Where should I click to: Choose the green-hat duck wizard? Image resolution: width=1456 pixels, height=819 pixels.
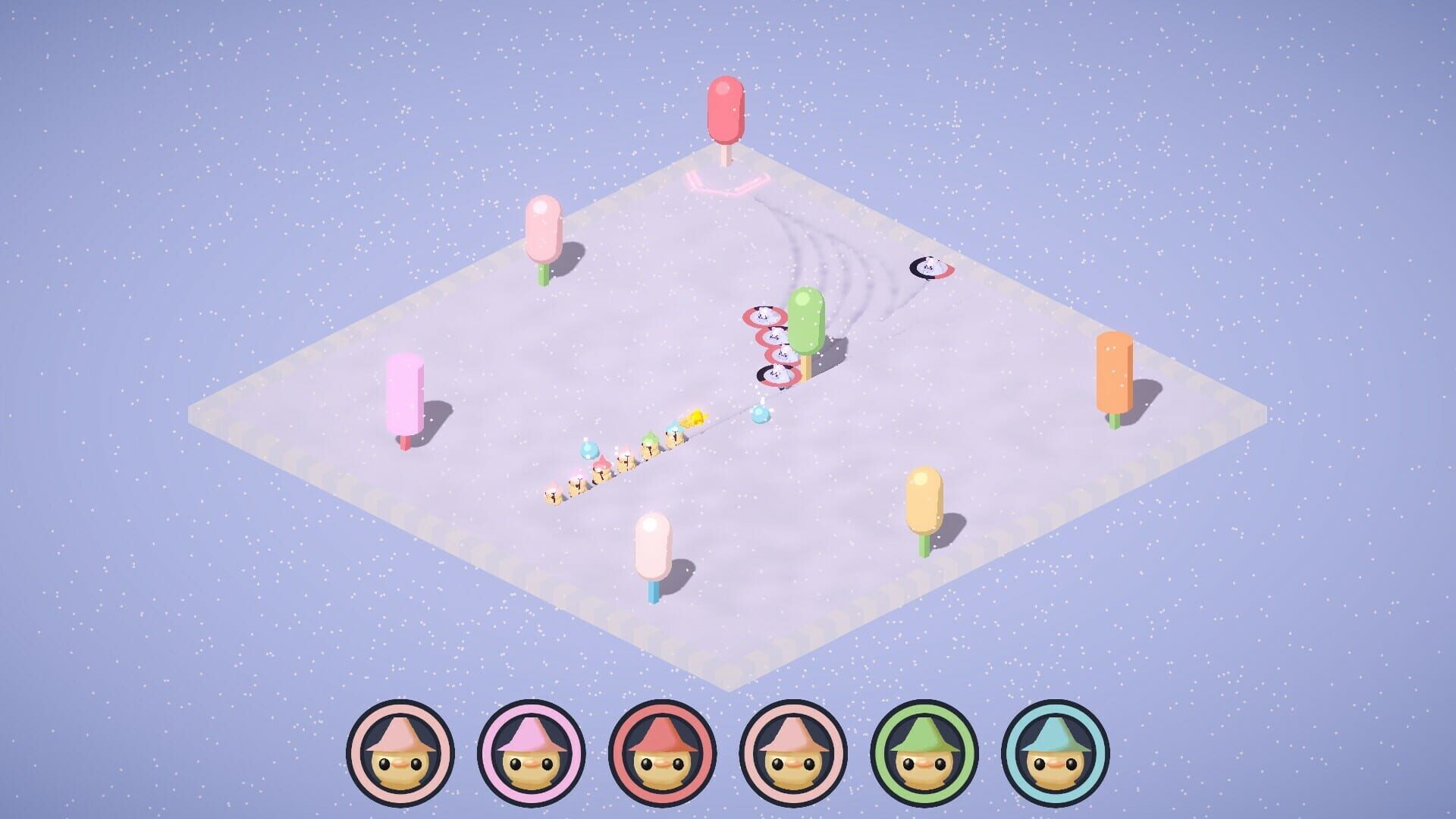click(x=924, y=753)
